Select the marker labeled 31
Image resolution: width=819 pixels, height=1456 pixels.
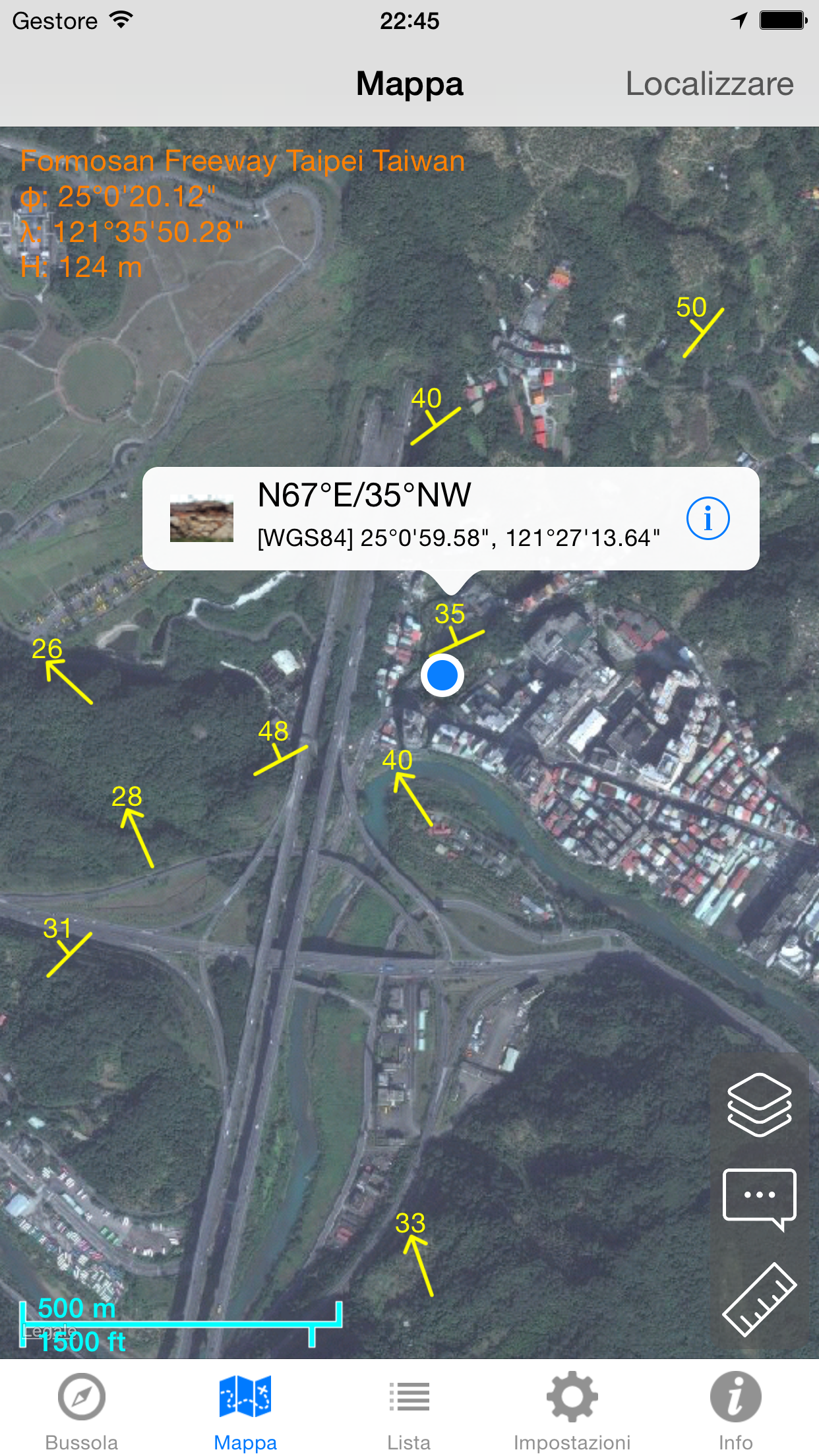pyautogui.click(x=69, y=954)
